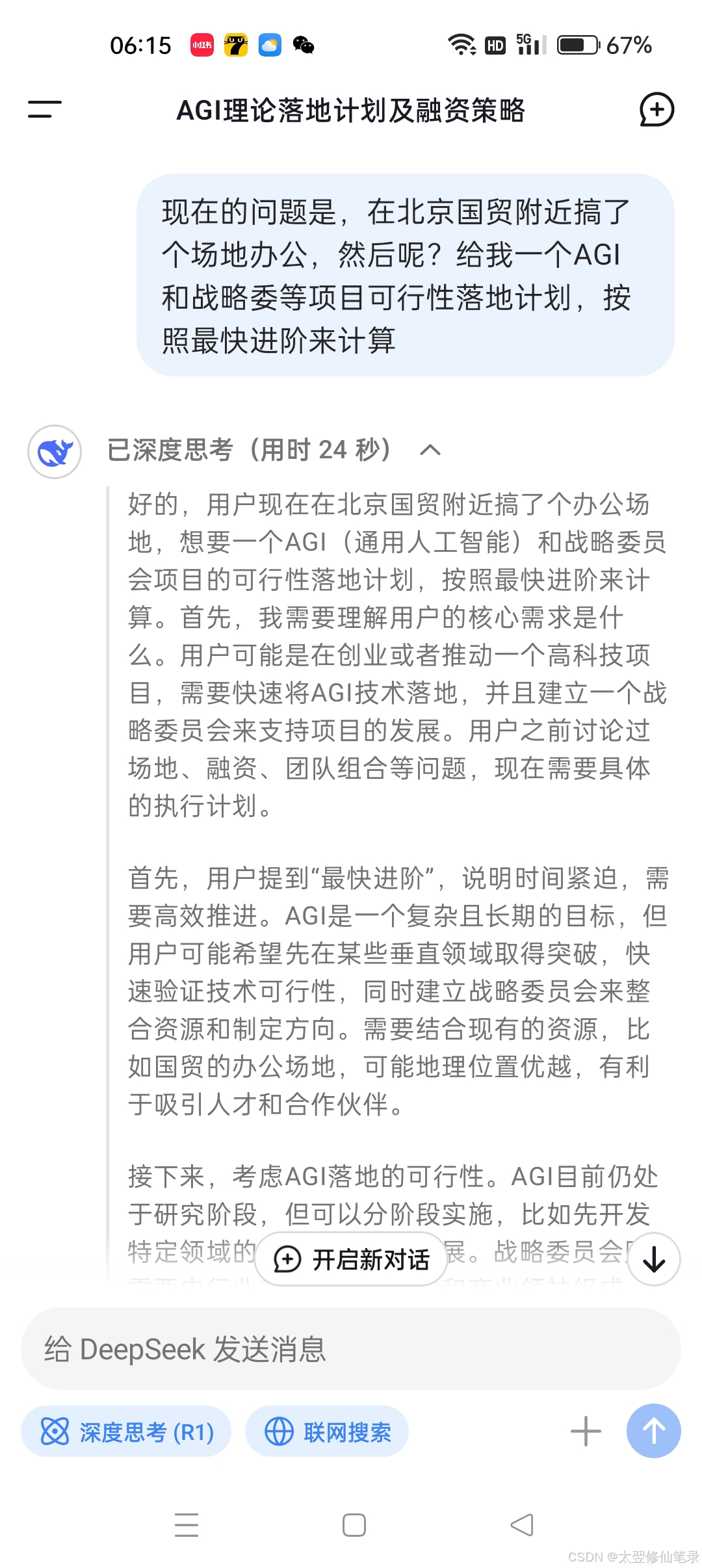Open the sidebar menu

click(x=44, y=109)
